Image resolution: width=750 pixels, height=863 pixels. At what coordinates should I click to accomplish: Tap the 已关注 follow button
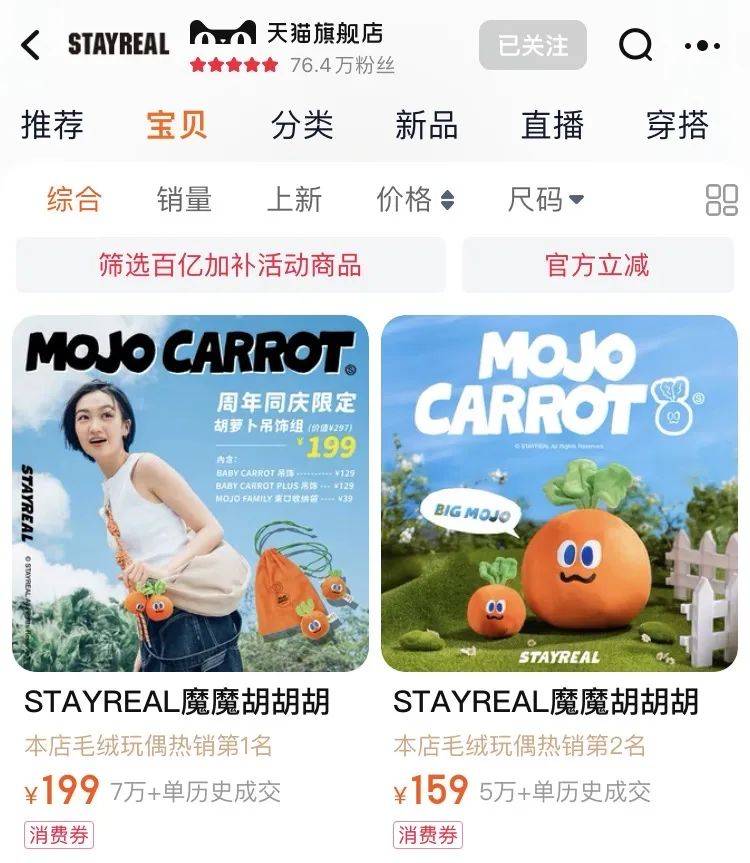tap(532, 45)
